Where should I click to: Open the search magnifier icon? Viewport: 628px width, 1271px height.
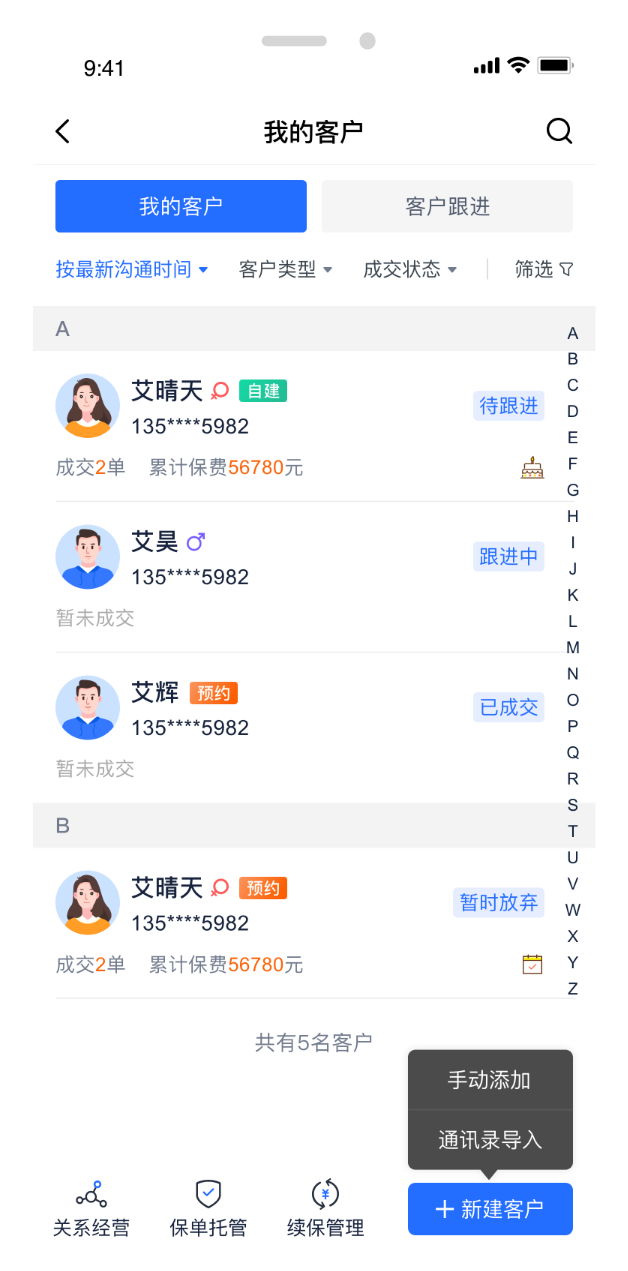tap(559, 131)
